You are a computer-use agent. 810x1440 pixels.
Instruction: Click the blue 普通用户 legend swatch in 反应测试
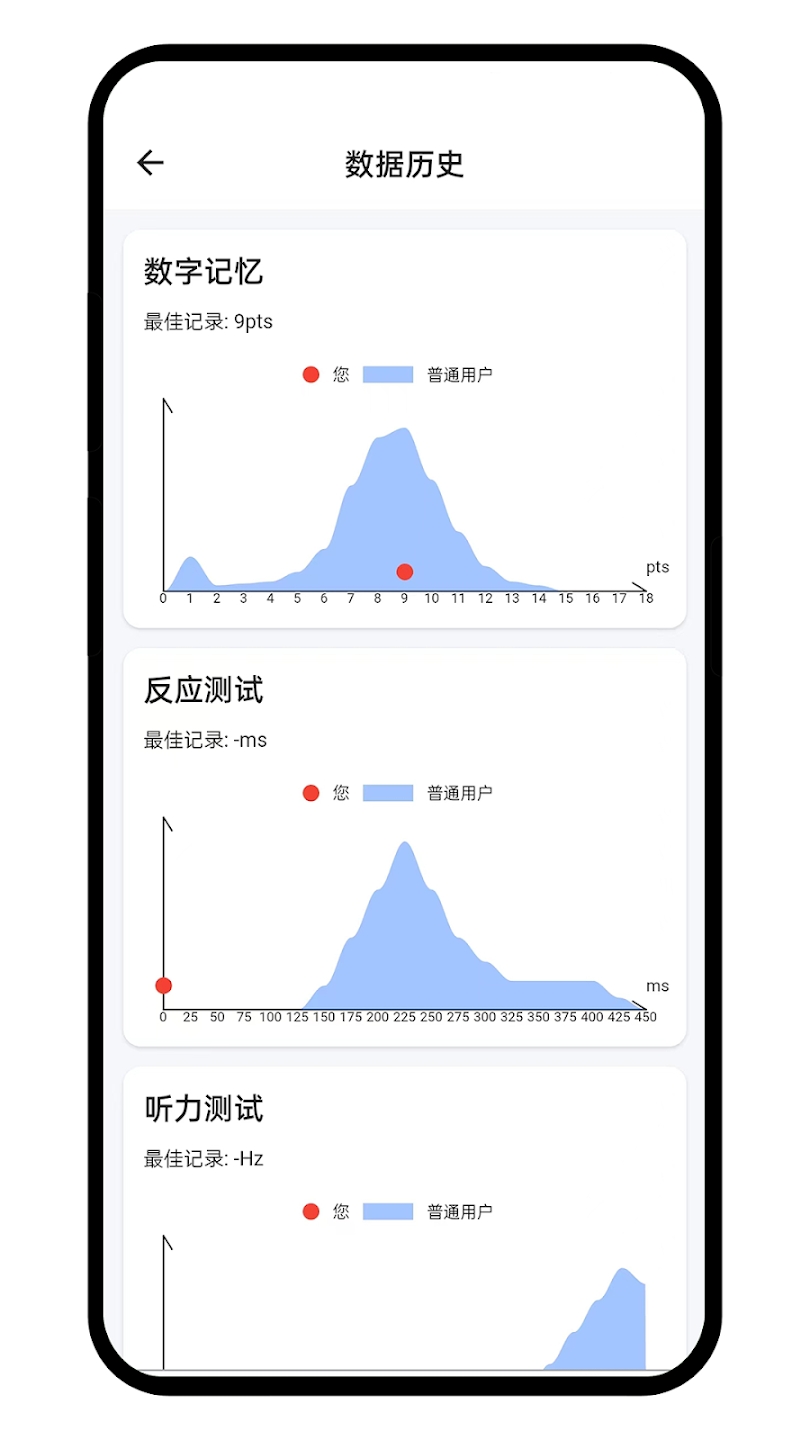[388, 792]
